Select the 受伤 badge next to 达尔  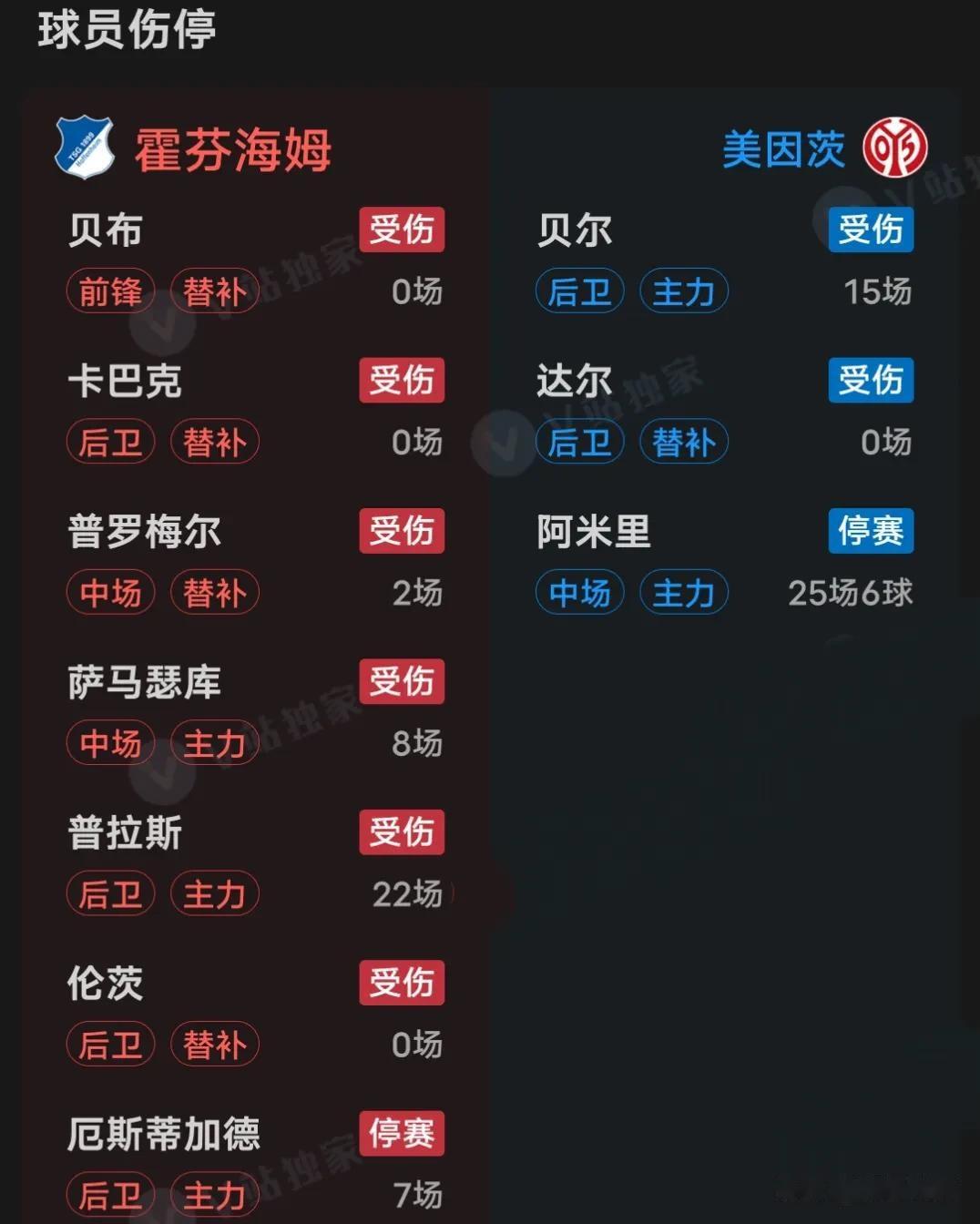[x=871, y=381]
